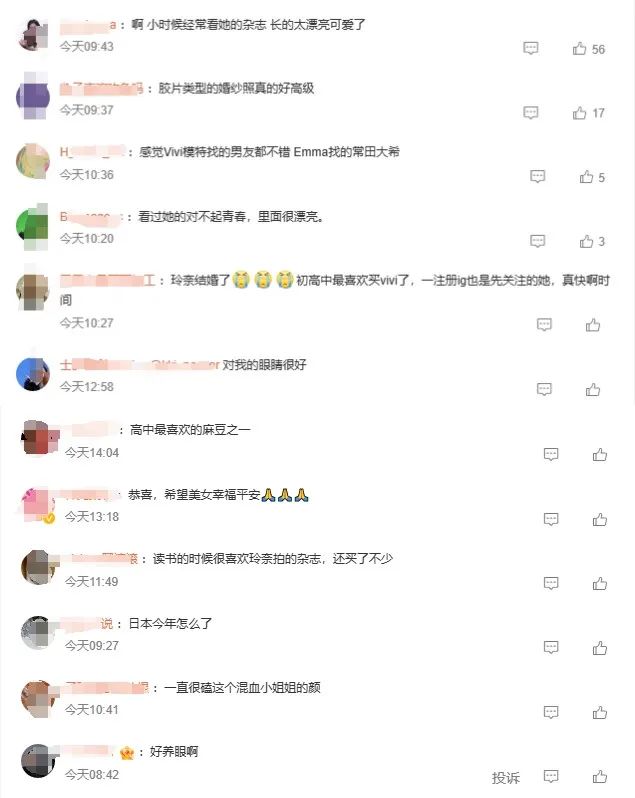Image resolution: width=635 pixels, height=798 pixels.
Task: Like the comment 对我的眼睛很好
Action: (x=593, y=389)
